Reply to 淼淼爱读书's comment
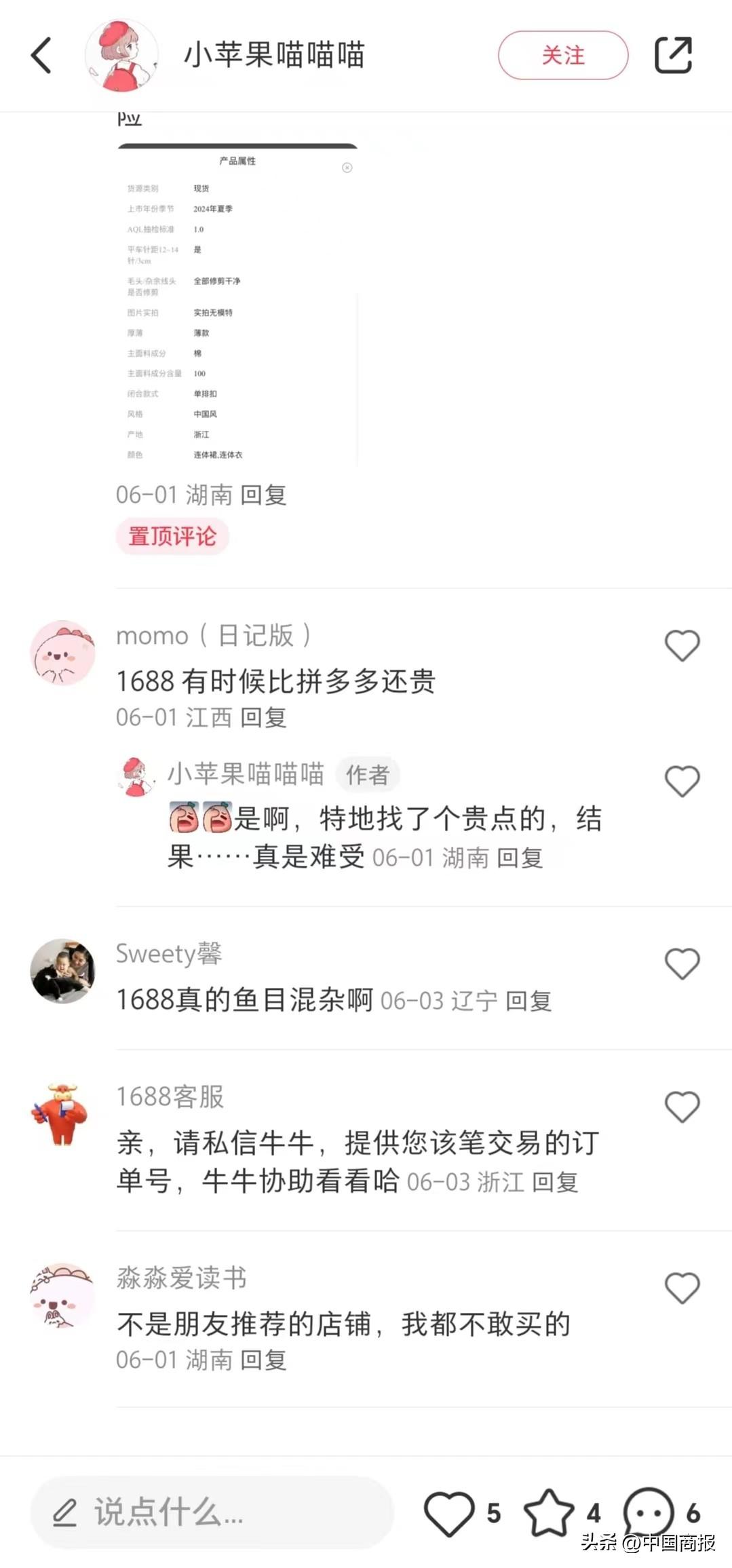This screenshot has width=732, height=1568. coord(263,1360)
